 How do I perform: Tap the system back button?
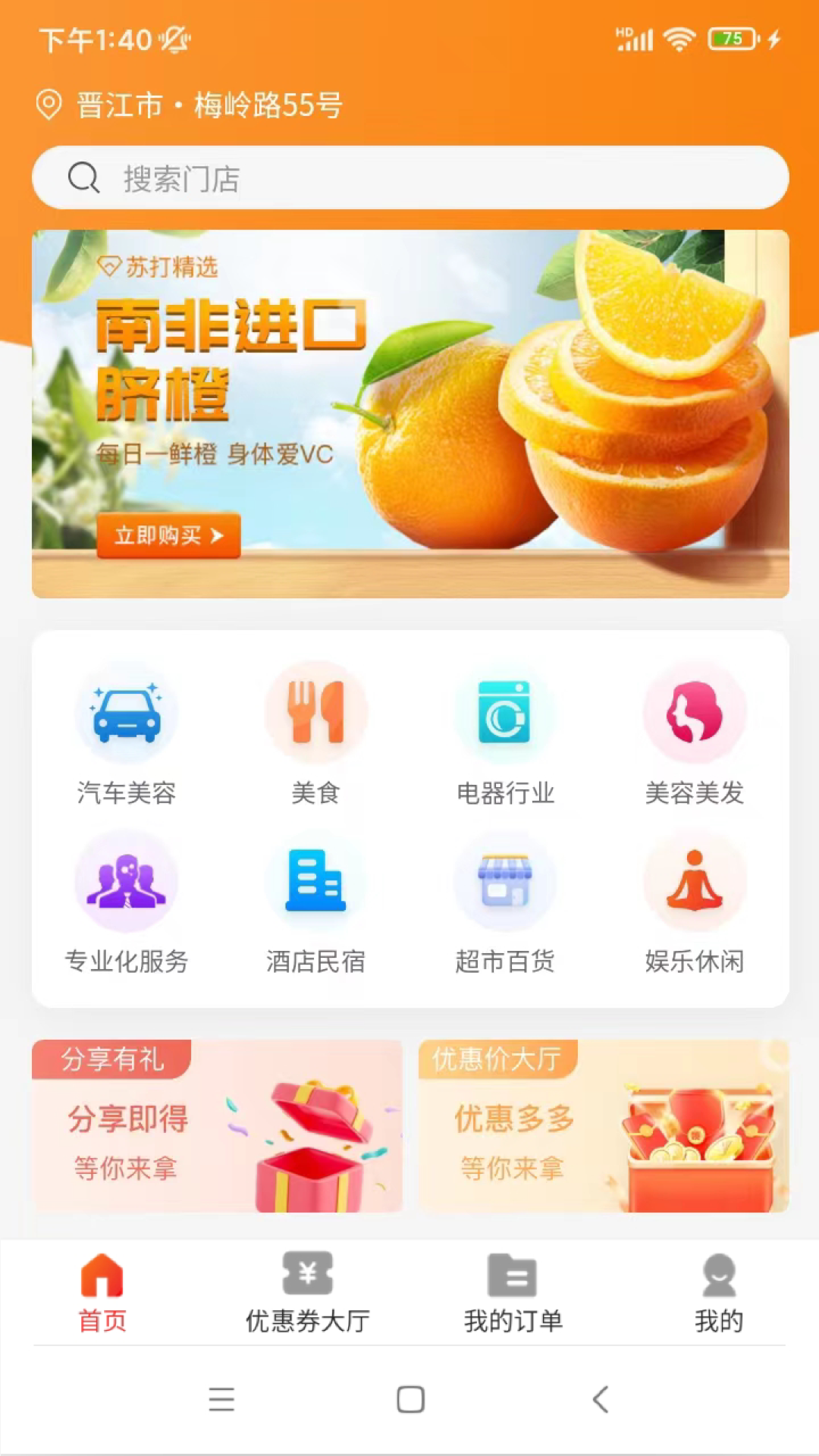[601, 1399]
